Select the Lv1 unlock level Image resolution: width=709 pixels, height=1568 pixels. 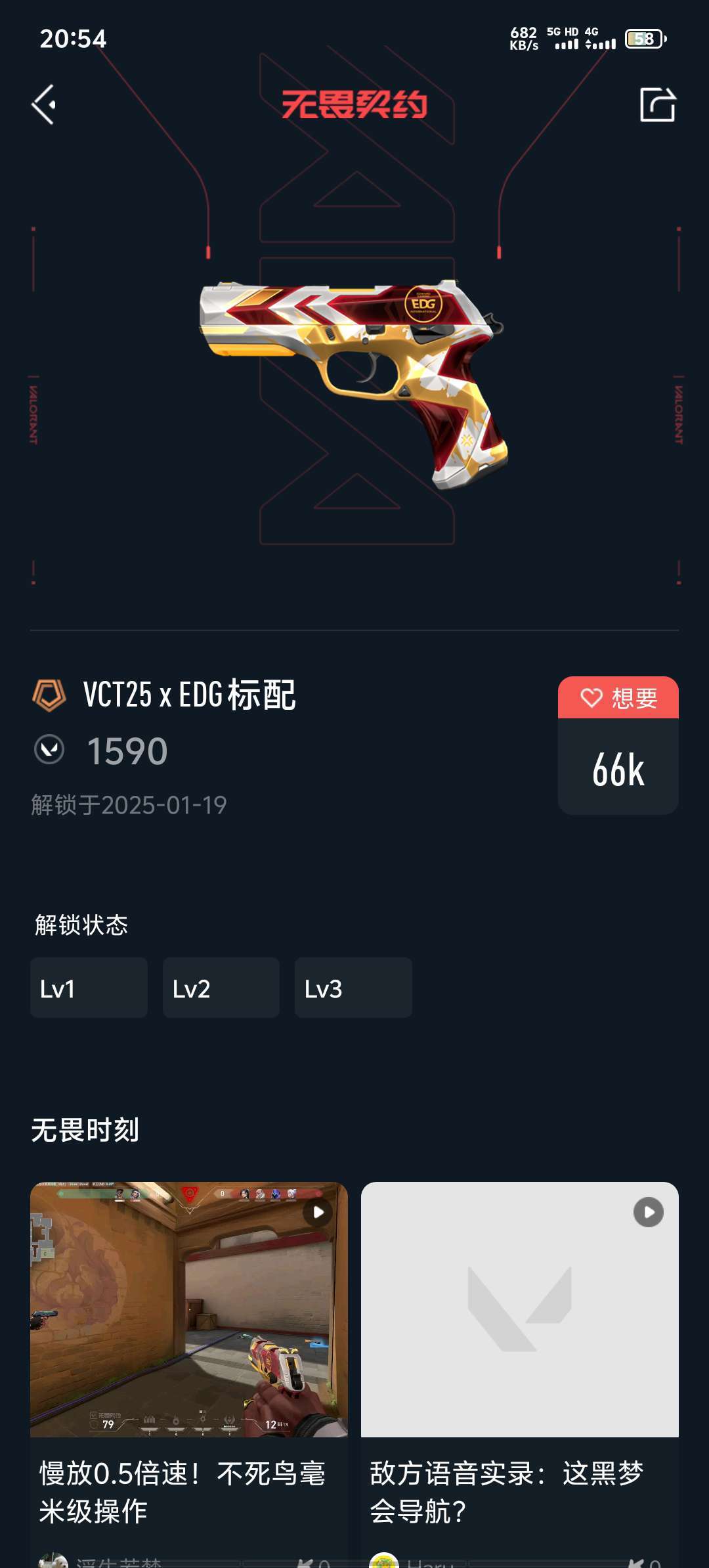pyautogui.click(x=89, y=988)
